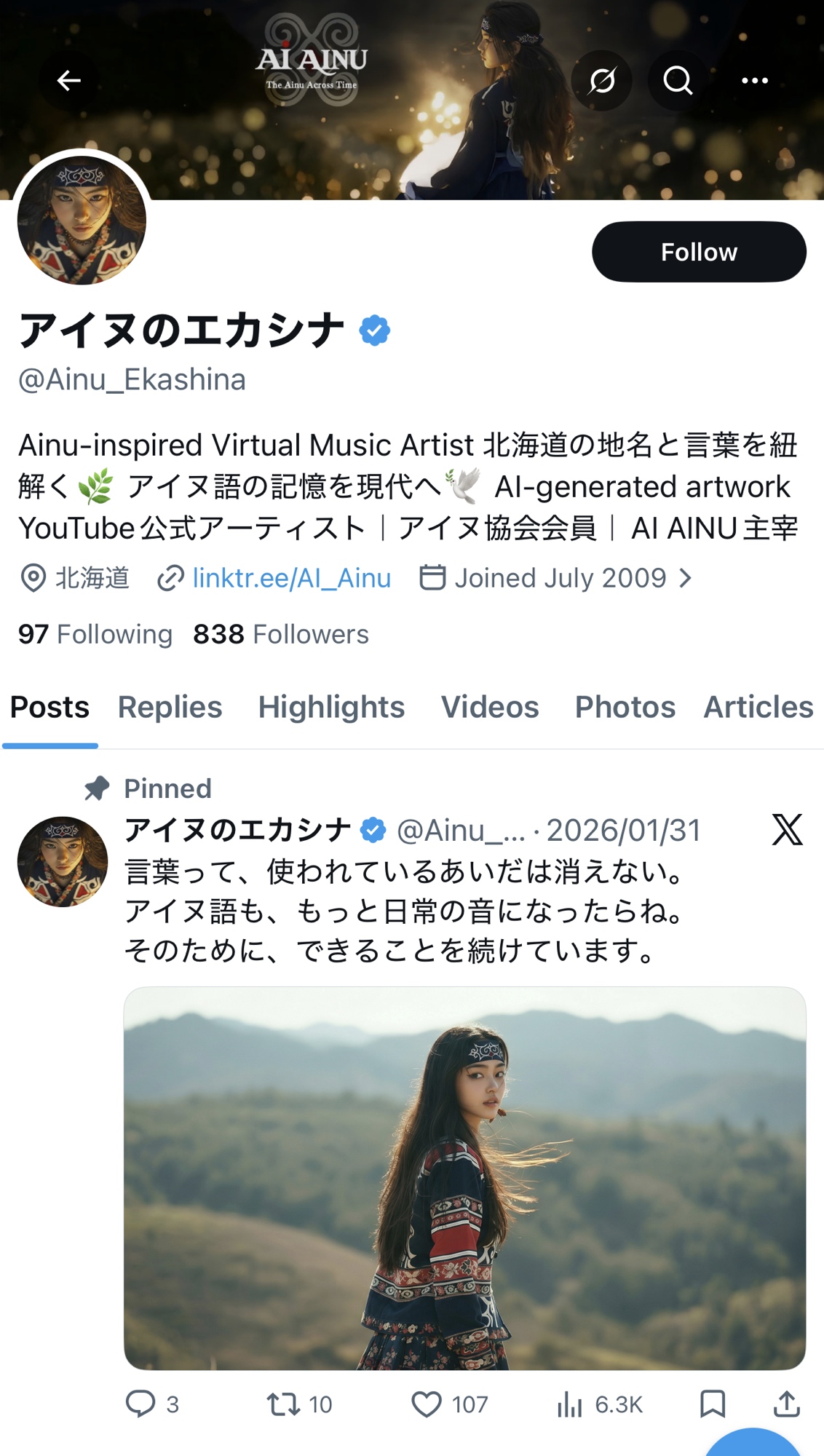Repost the pinned post
The width and height of the screenshot is (824, 1456).
(x=283, y=1404)
